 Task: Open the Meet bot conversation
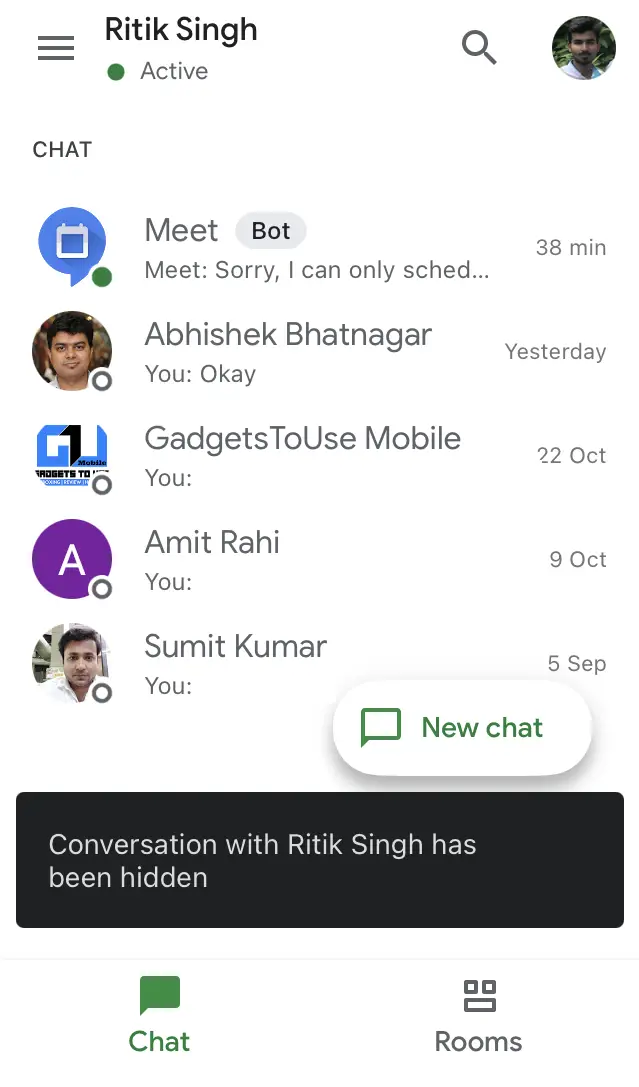click(320, 247)
